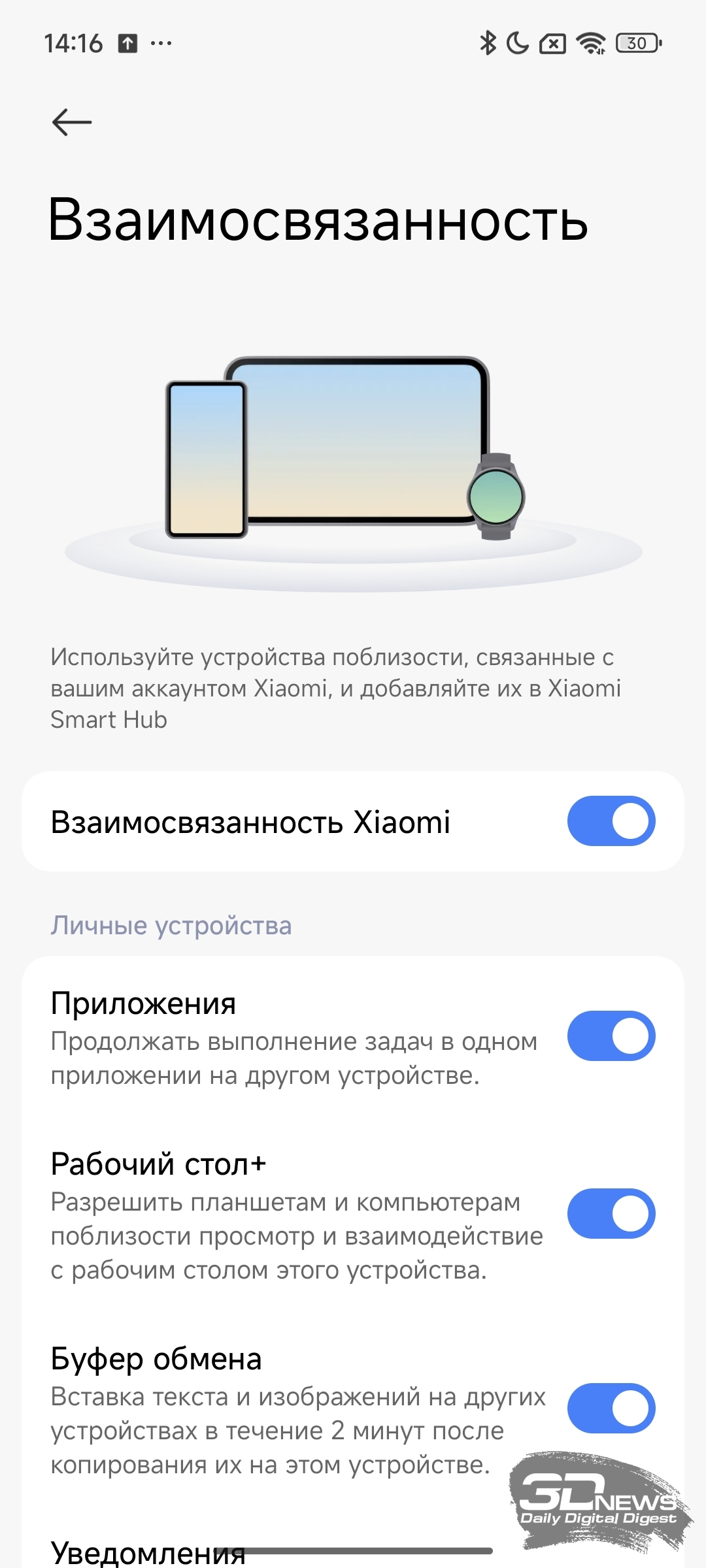Turn off the Рабочий стол+ switch
This screenshot has width=706, height=1568.
tap(611, 1214)
